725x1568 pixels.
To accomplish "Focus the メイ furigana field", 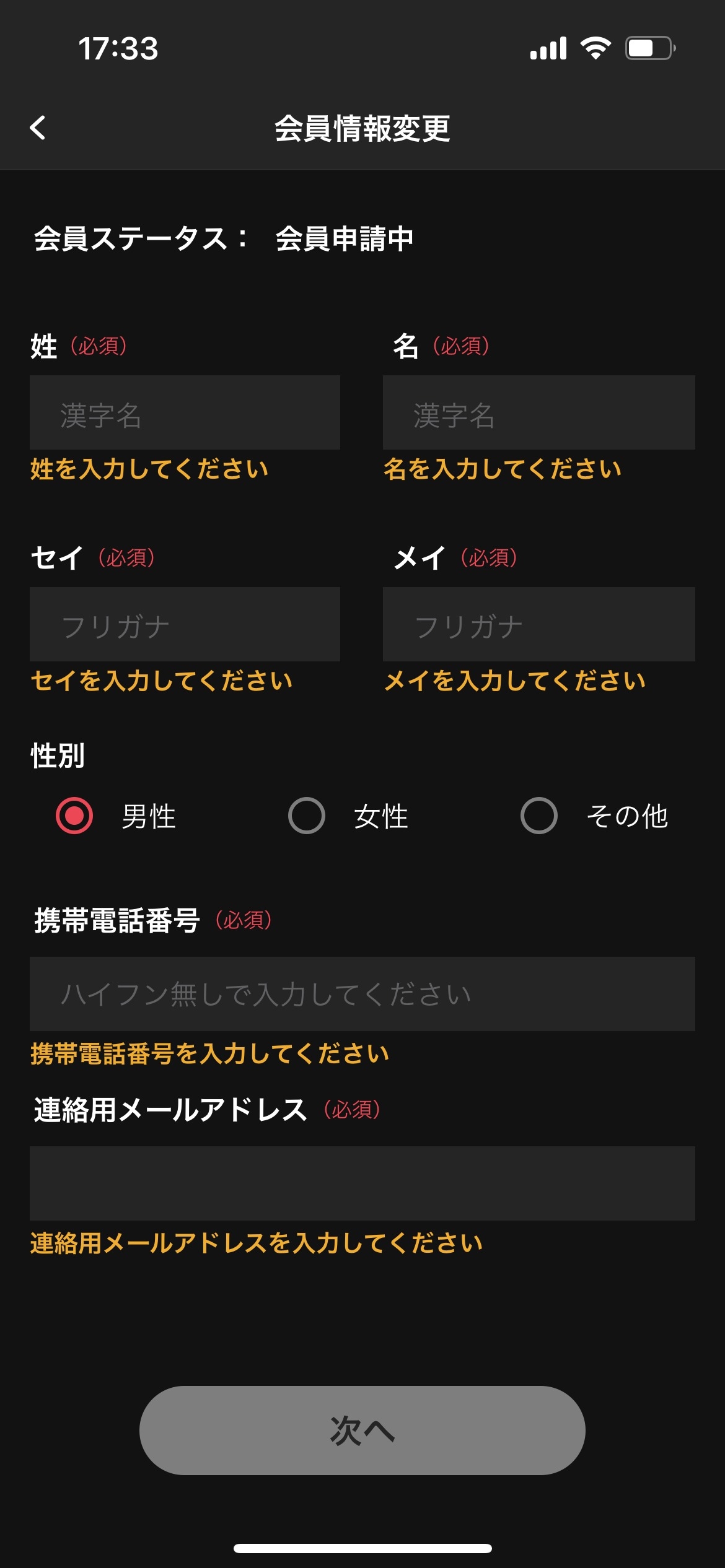I will [x=539, y=624].
